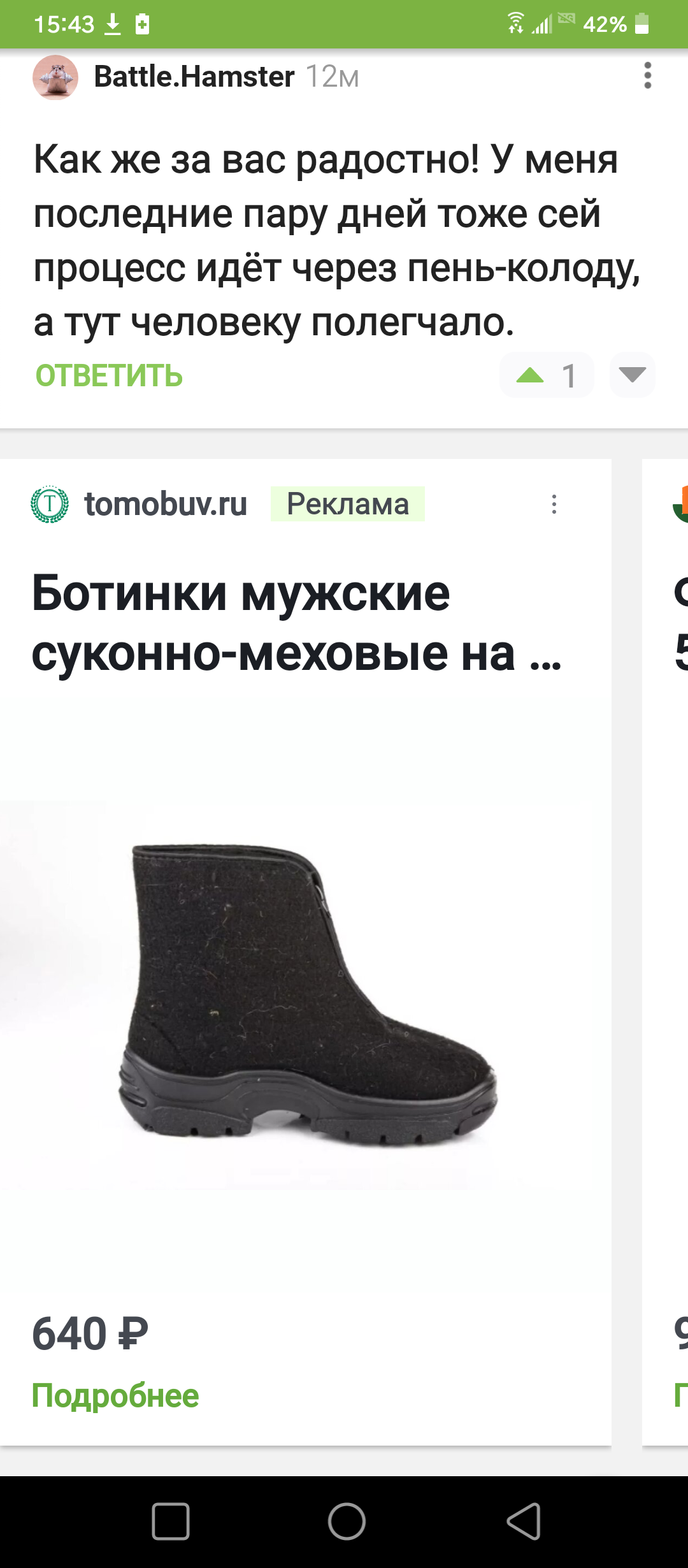Open the tomobuv.ru advertiser link
This screenshot has height=1568, width=688.
tap(166, 504)
